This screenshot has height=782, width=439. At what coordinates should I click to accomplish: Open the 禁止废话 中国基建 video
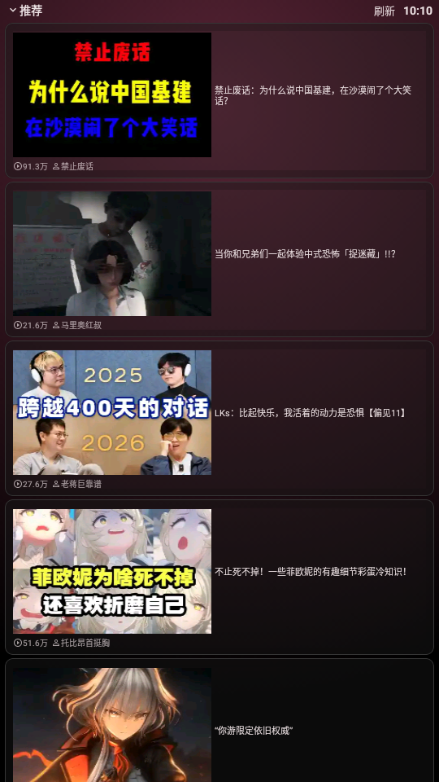[220, 101]
